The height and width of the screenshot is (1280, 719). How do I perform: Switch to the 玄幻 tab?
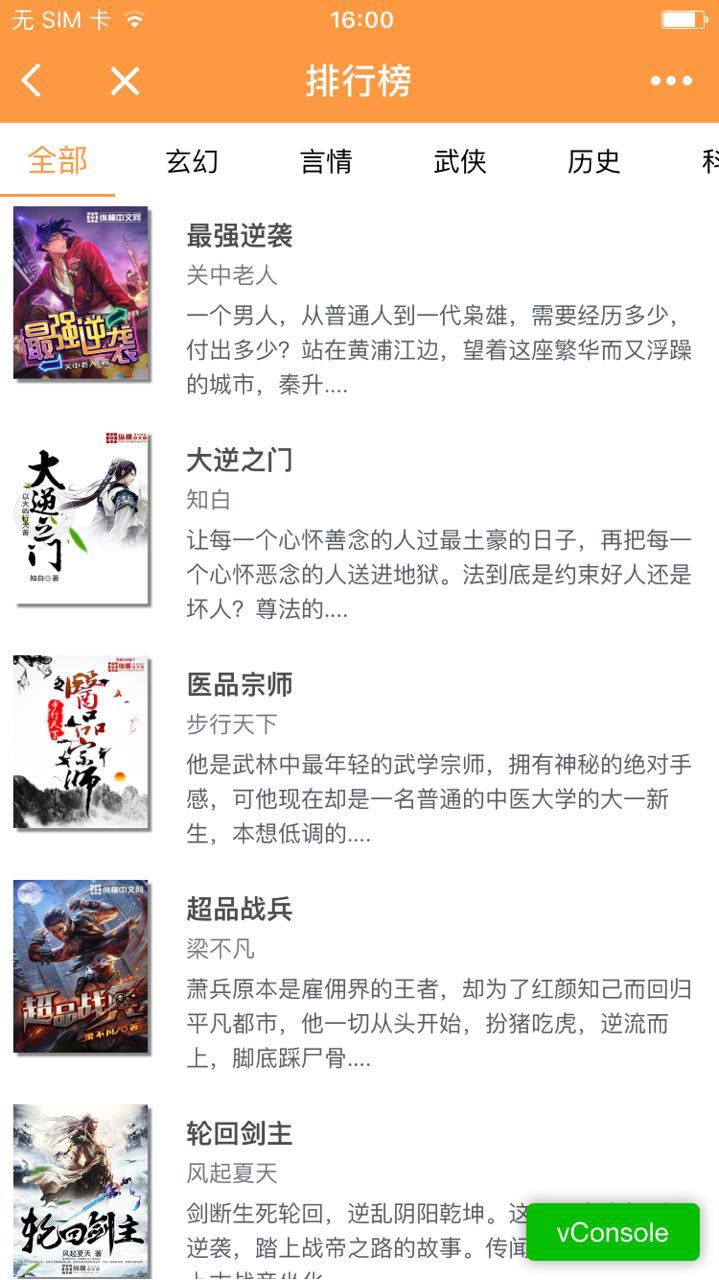[192, 161]
